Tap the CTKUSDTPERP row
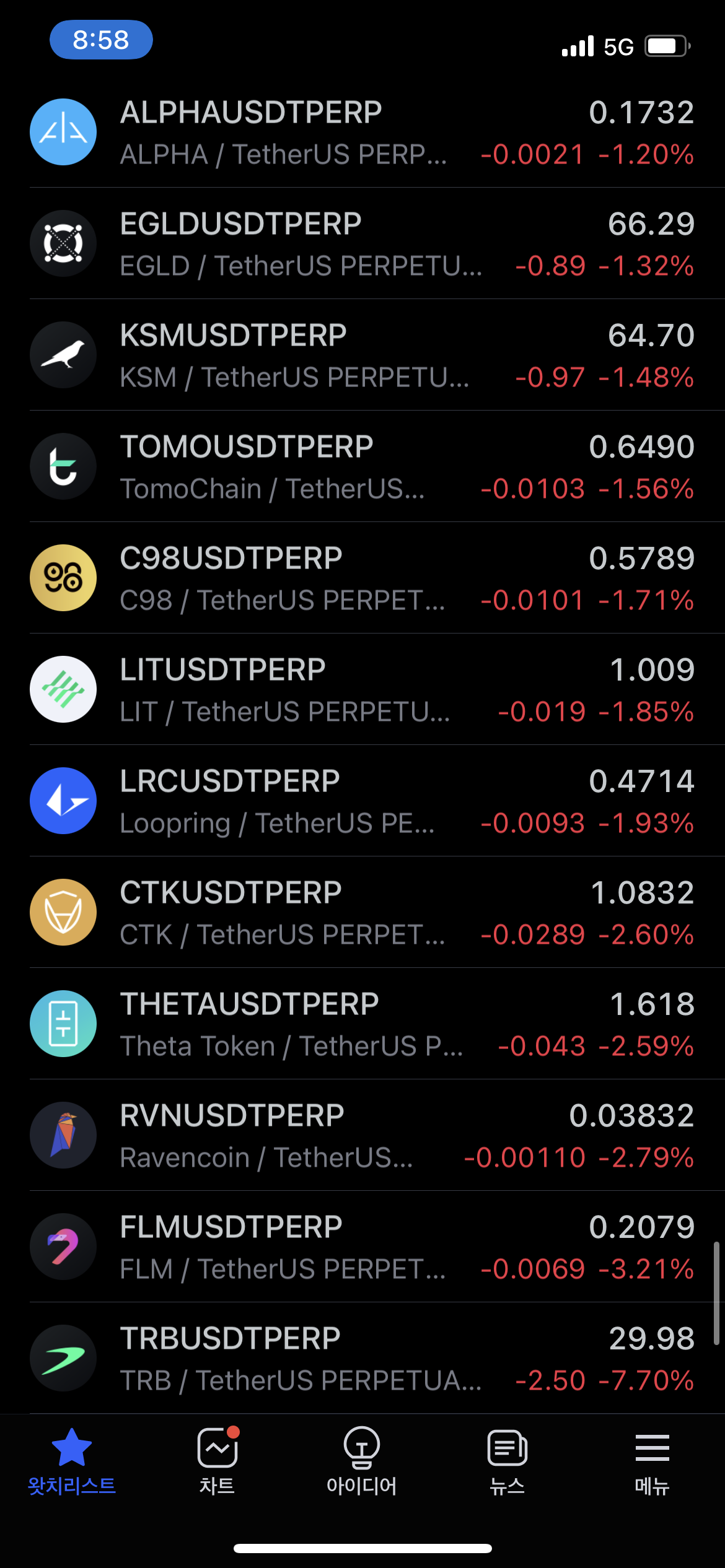The width and height of the screenshot is (725, 1568). (x=362, y=912)
